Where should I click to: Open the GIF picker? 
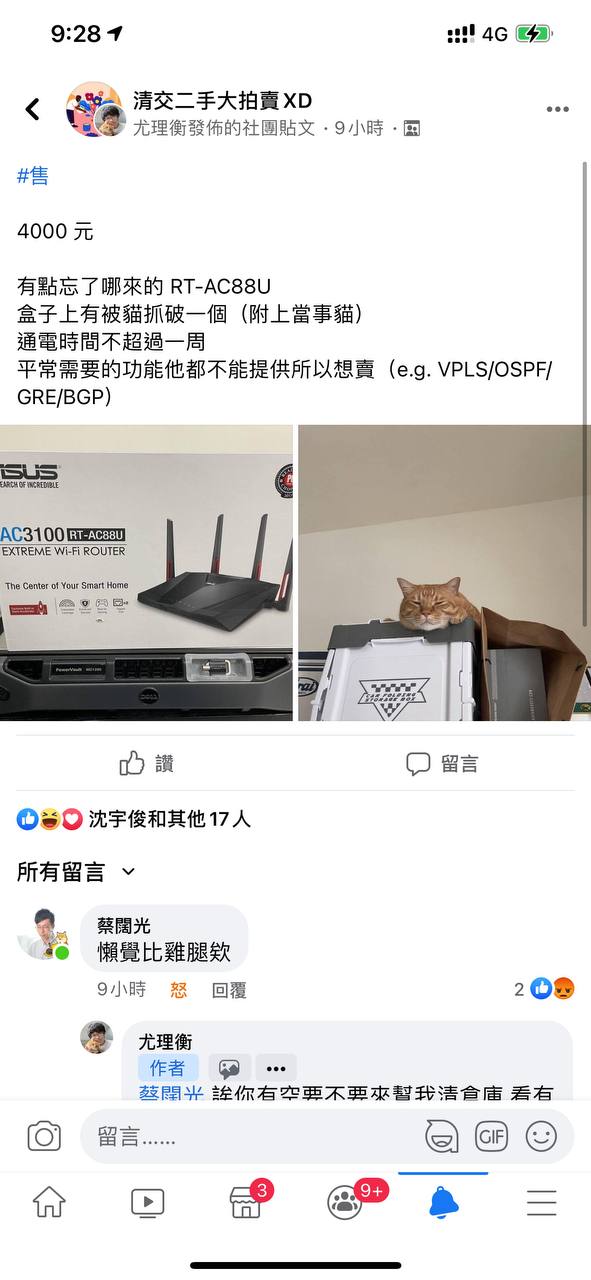(x=491, y=1136)
